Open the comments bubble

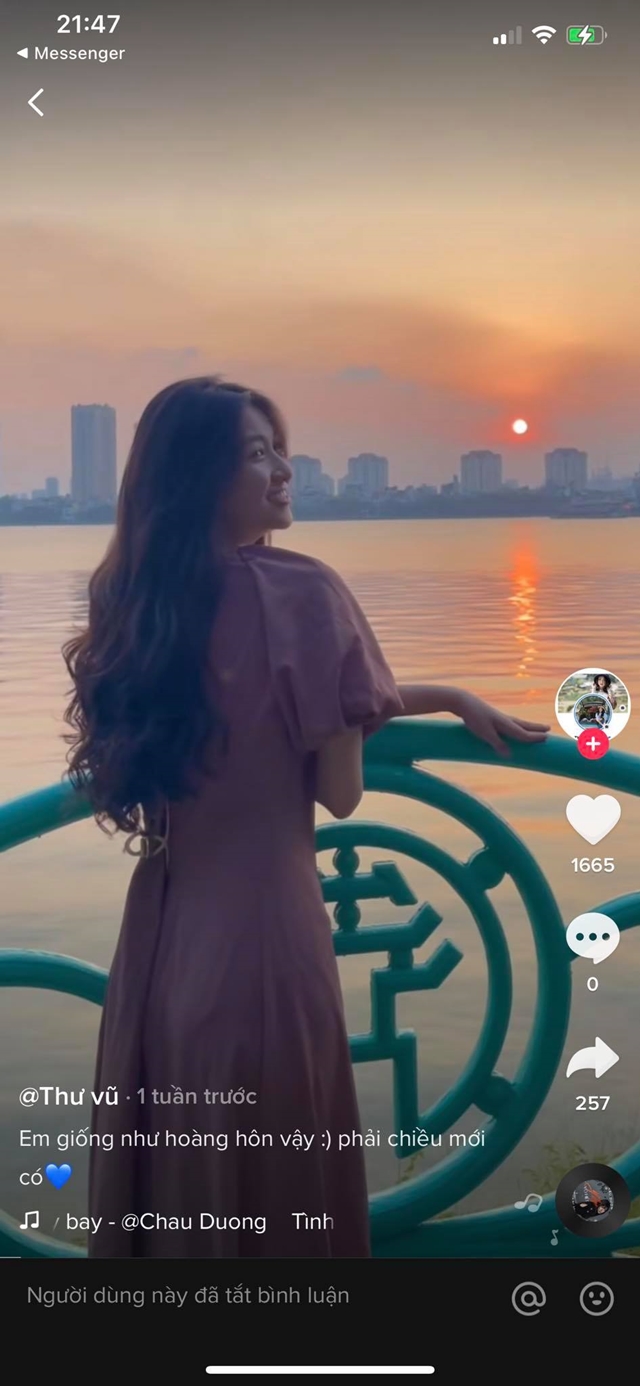click(593, 939)
